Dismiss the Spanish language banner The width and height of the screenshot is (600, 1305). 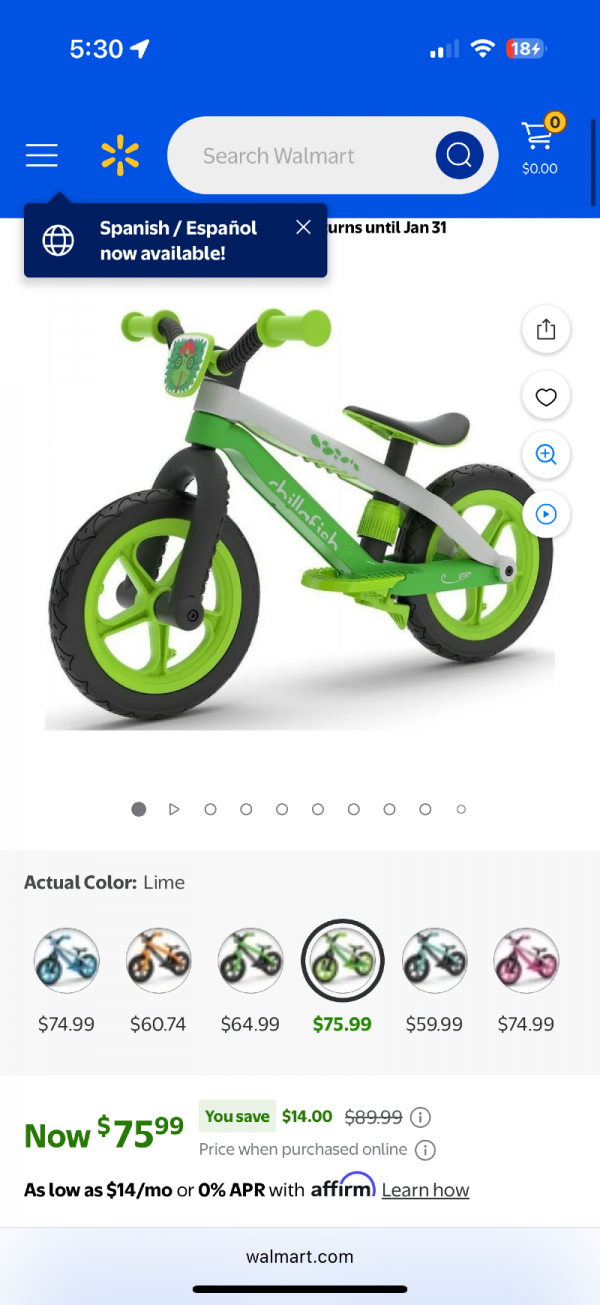(304, 228)
